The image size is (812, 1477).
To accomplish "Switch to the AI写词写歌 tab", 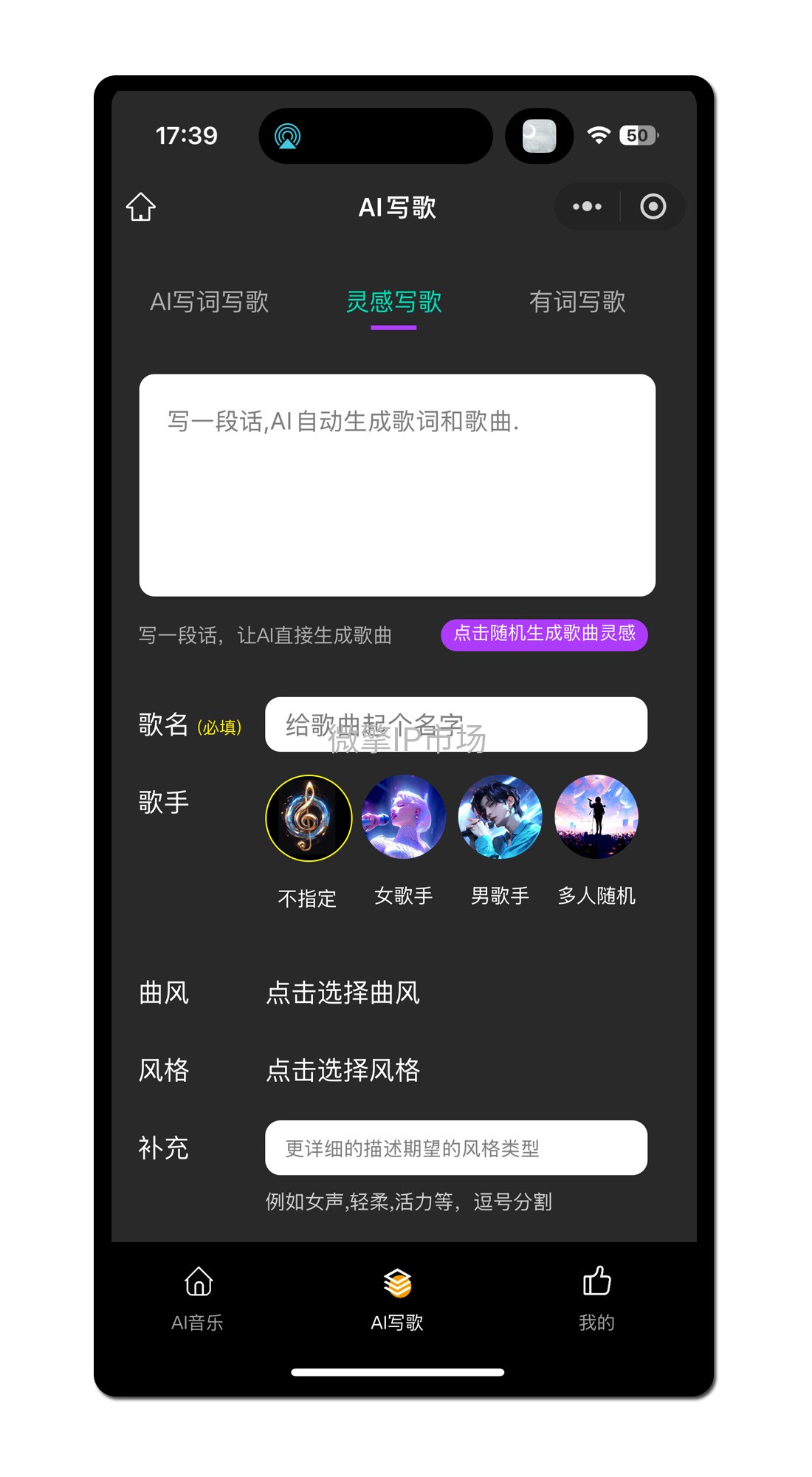I will [x=209, y=302].
